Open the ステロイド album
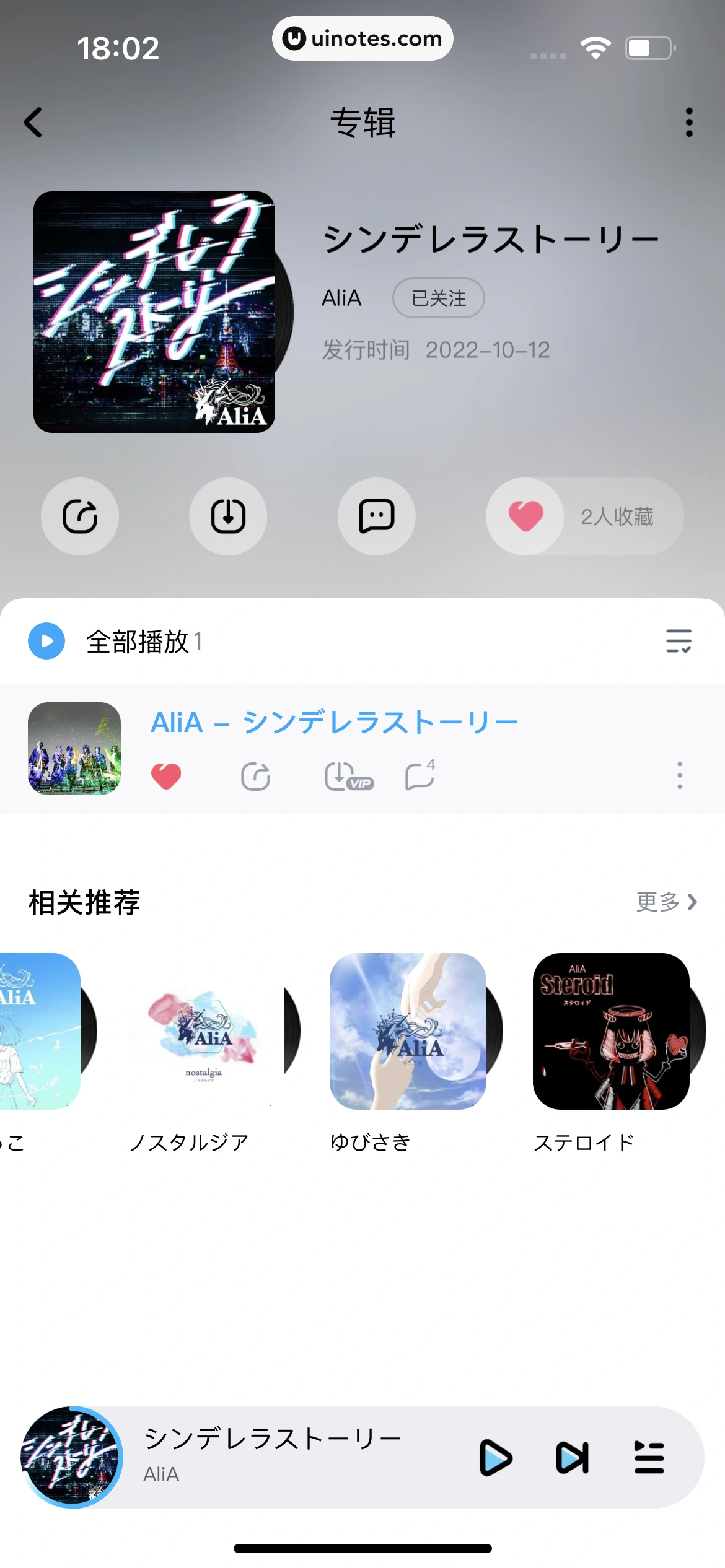 pos(611,1031)
